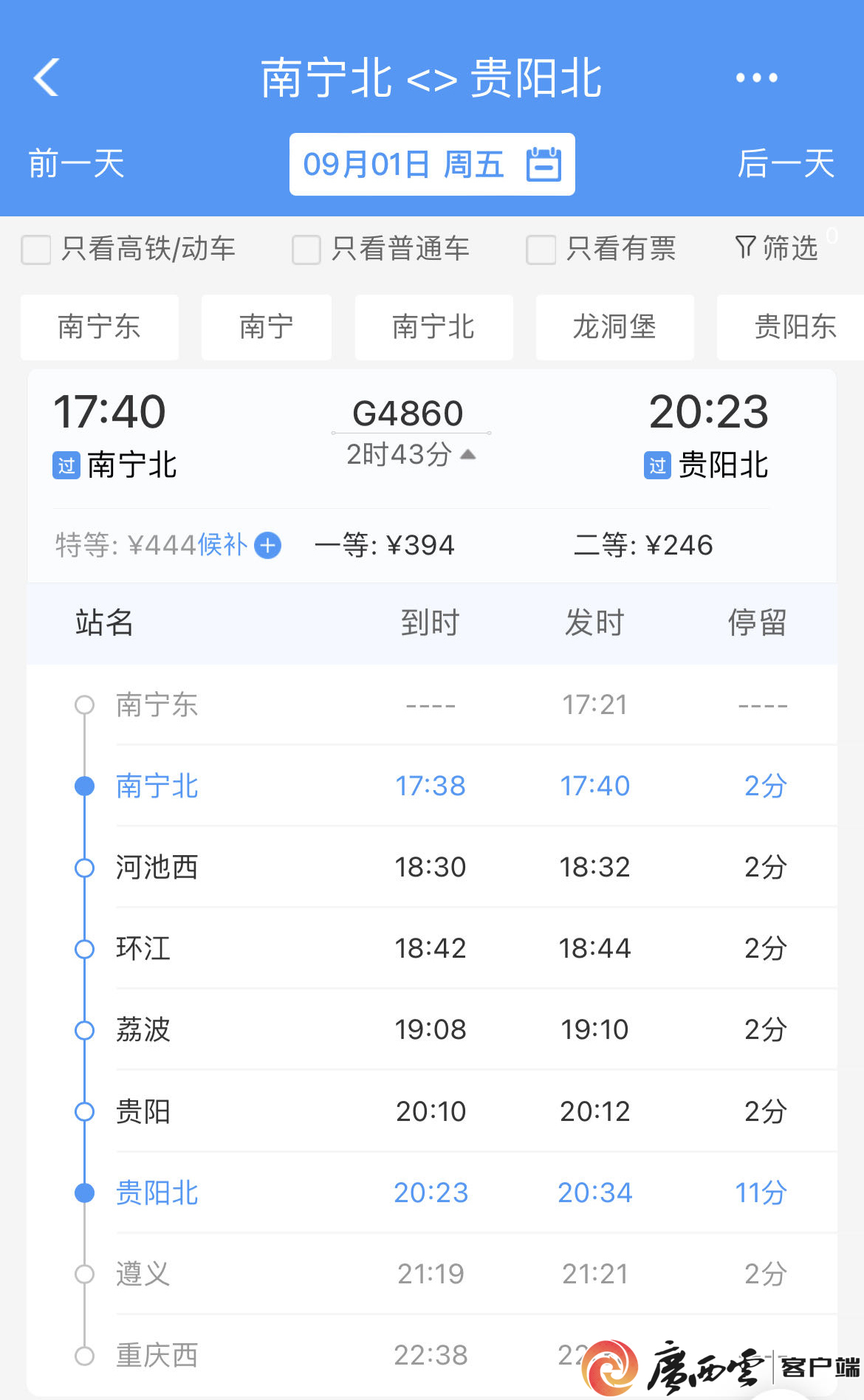Enable the 只看有票 checkbox
The width and height of the screenshot is (864, 1400).
541,250
